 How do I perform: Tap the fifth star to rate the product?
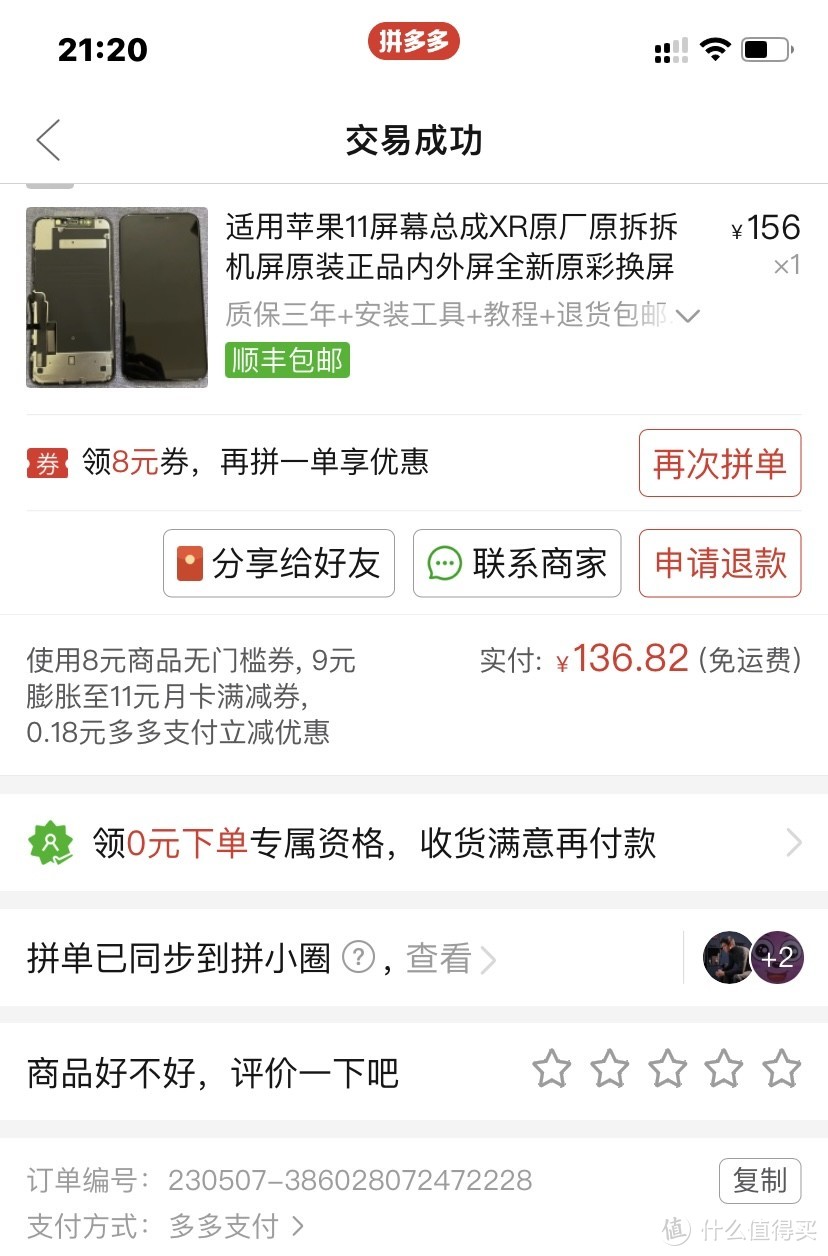pyautogui.click(x=782, y=1069)
